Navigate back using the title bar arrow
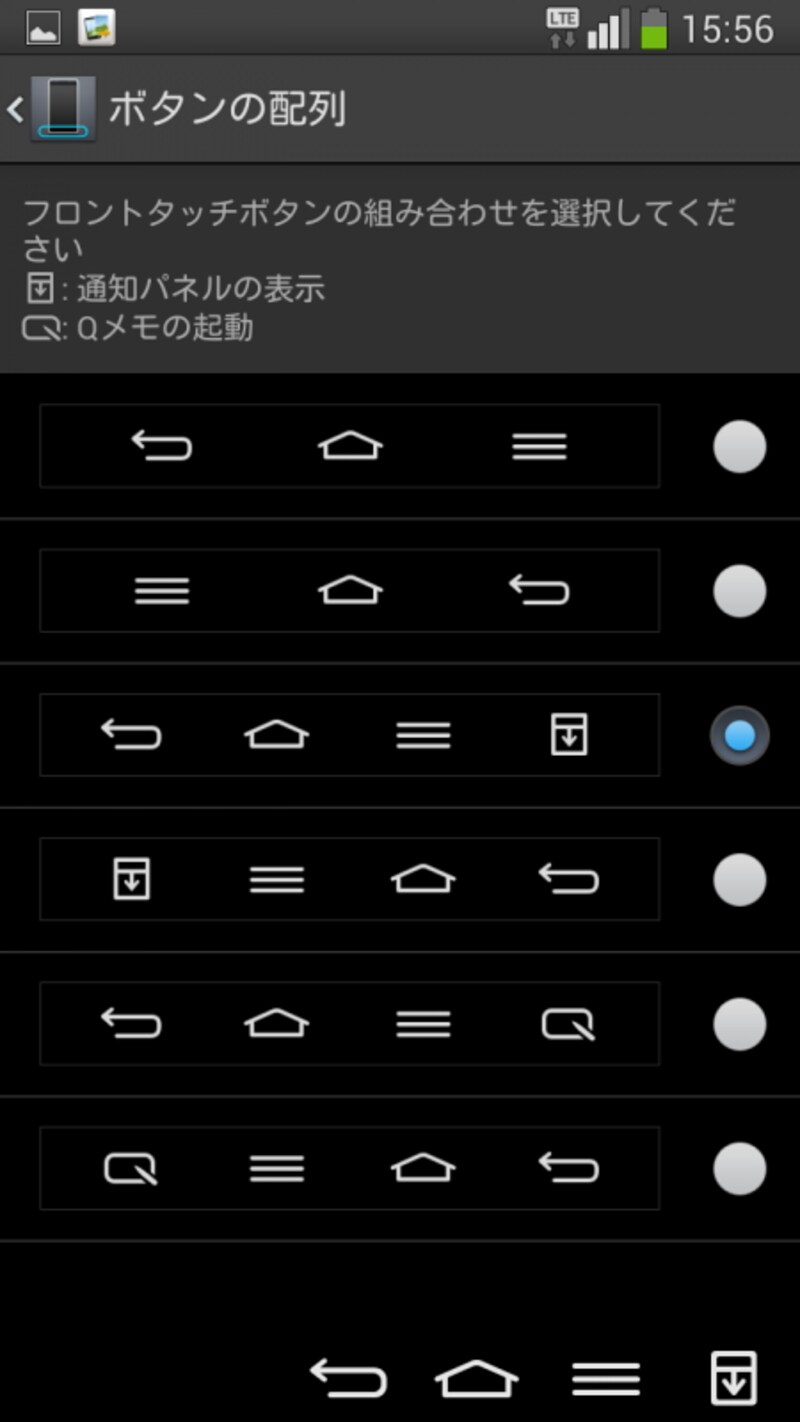 [16, 107]
